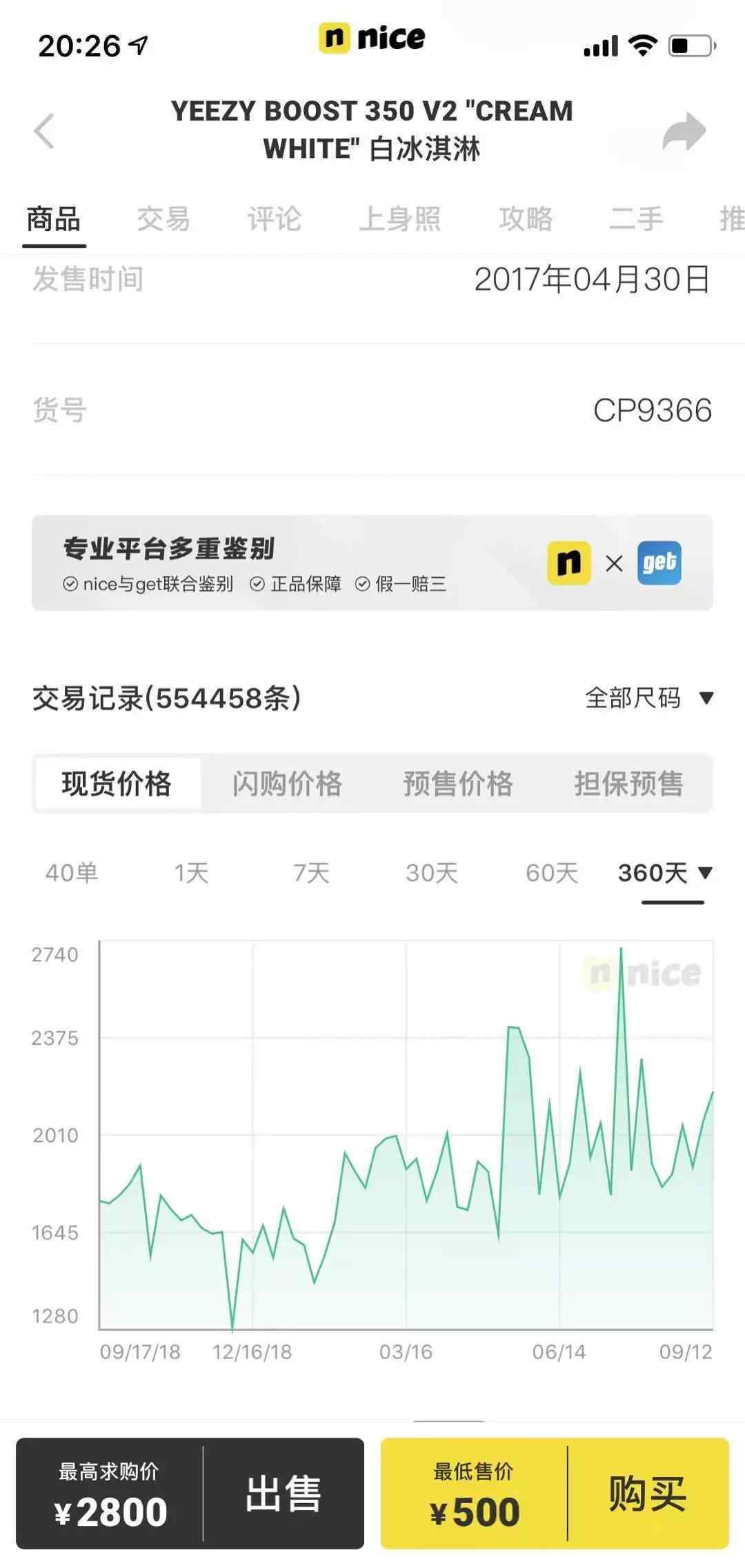This screenshot has width=745, height=1568.
Task: Share this Yeezy product page
Action: (x=684, y=131)
